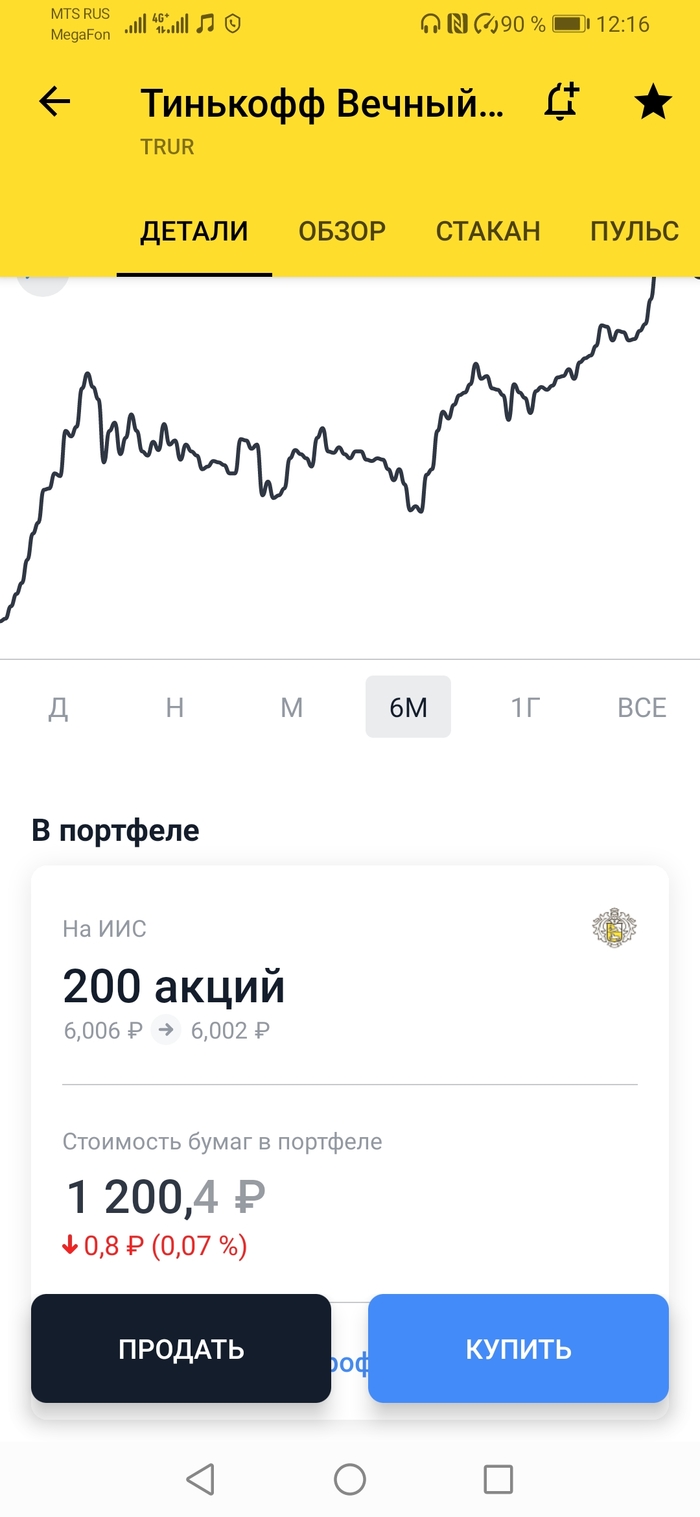This screenshot has width=700, height=1517.
Task: Switch to the ДЕТАЛИ tab
Action: click(x=194, y=231)
